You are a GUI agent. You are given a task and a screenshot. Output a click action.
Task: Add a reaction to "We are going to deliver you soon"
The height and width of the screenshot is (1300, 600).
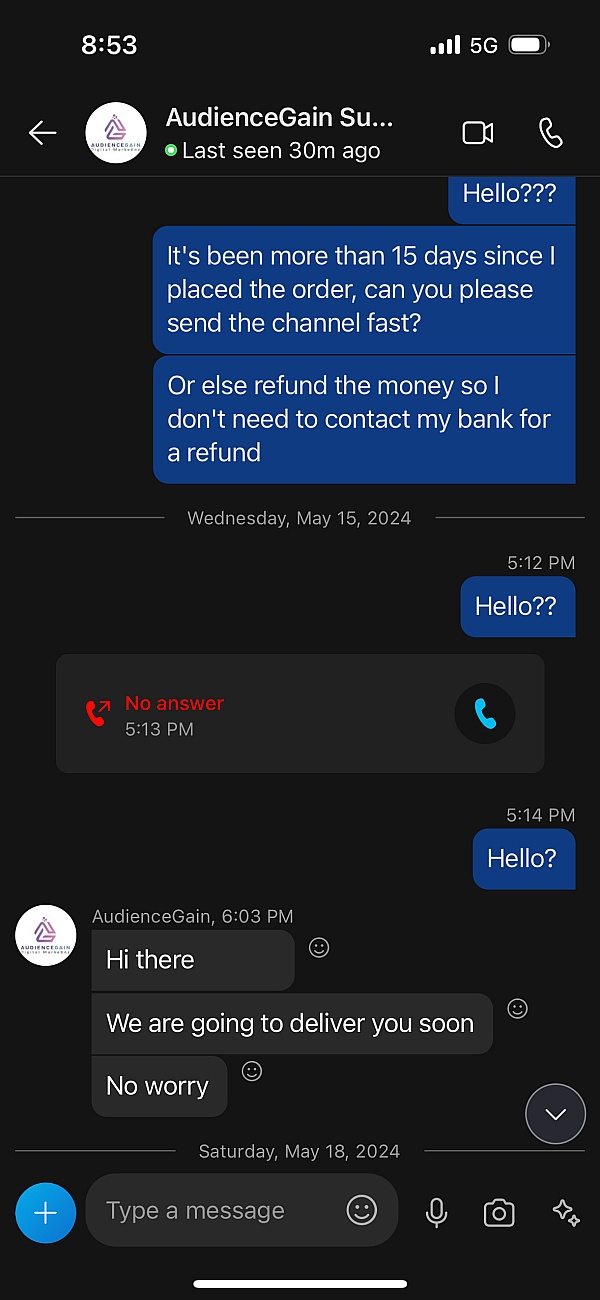click(x=517, y=1009)
